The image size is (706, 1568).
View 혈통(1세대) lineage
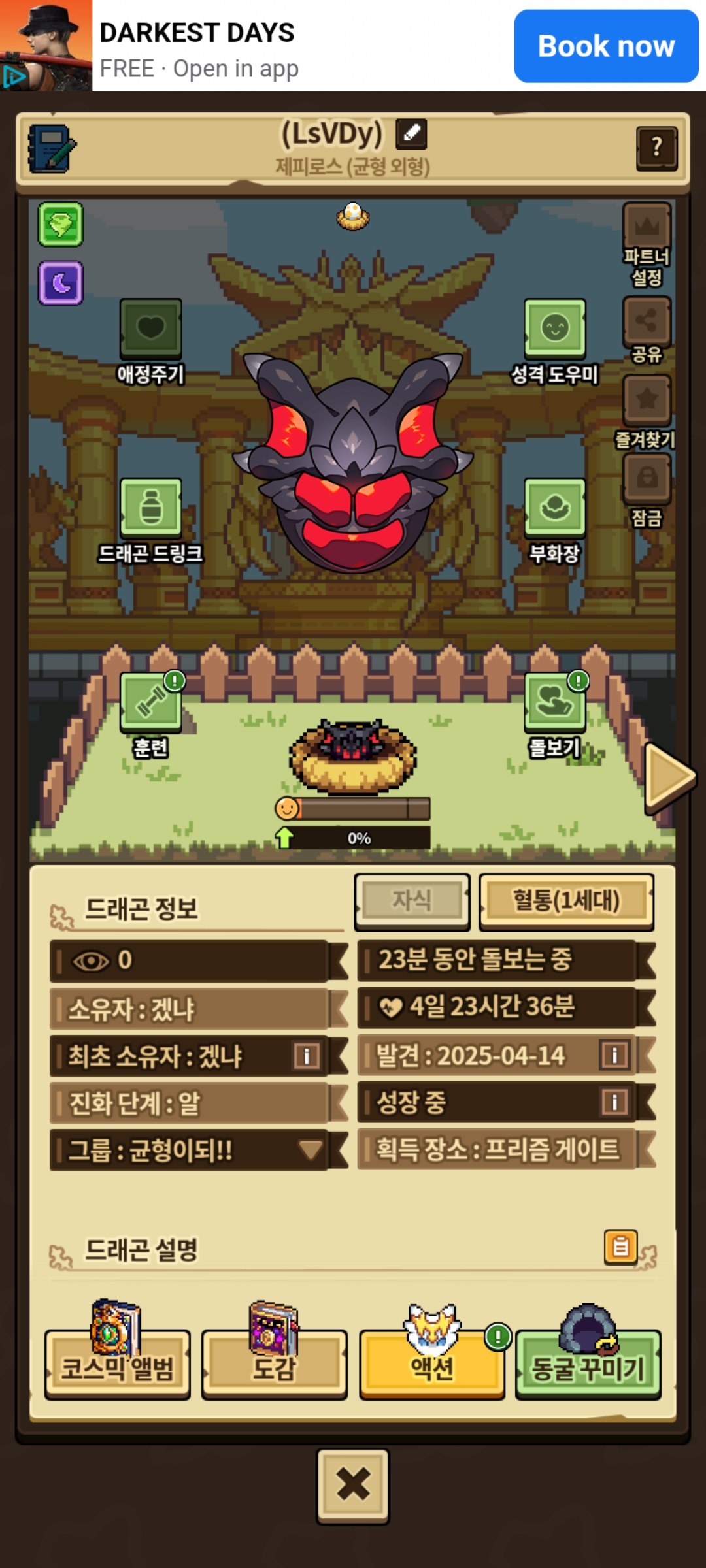[566, 900]
